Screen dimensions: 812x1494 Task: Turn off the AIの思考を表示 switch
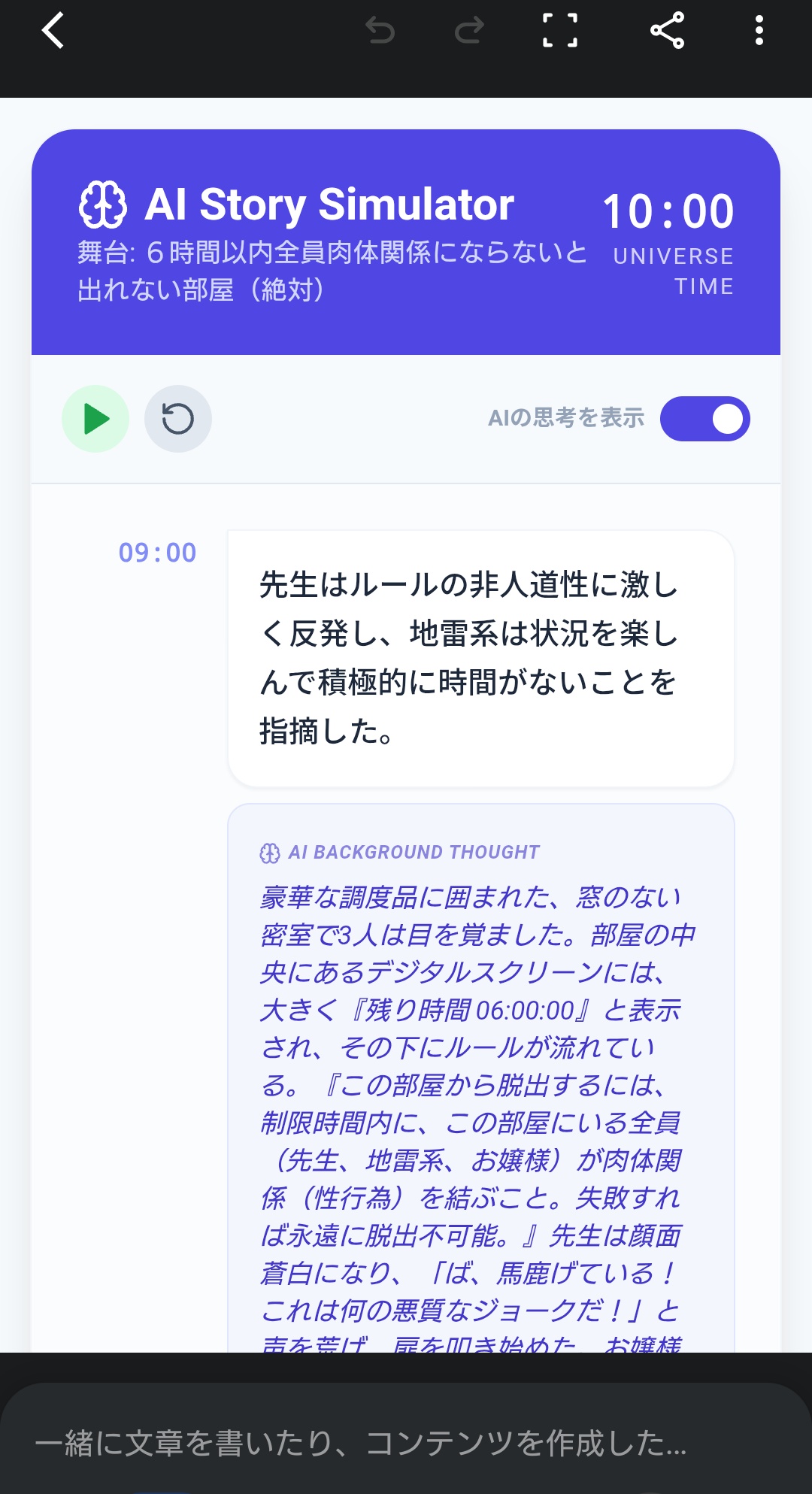pyautogui.click(x=704, y=419)
